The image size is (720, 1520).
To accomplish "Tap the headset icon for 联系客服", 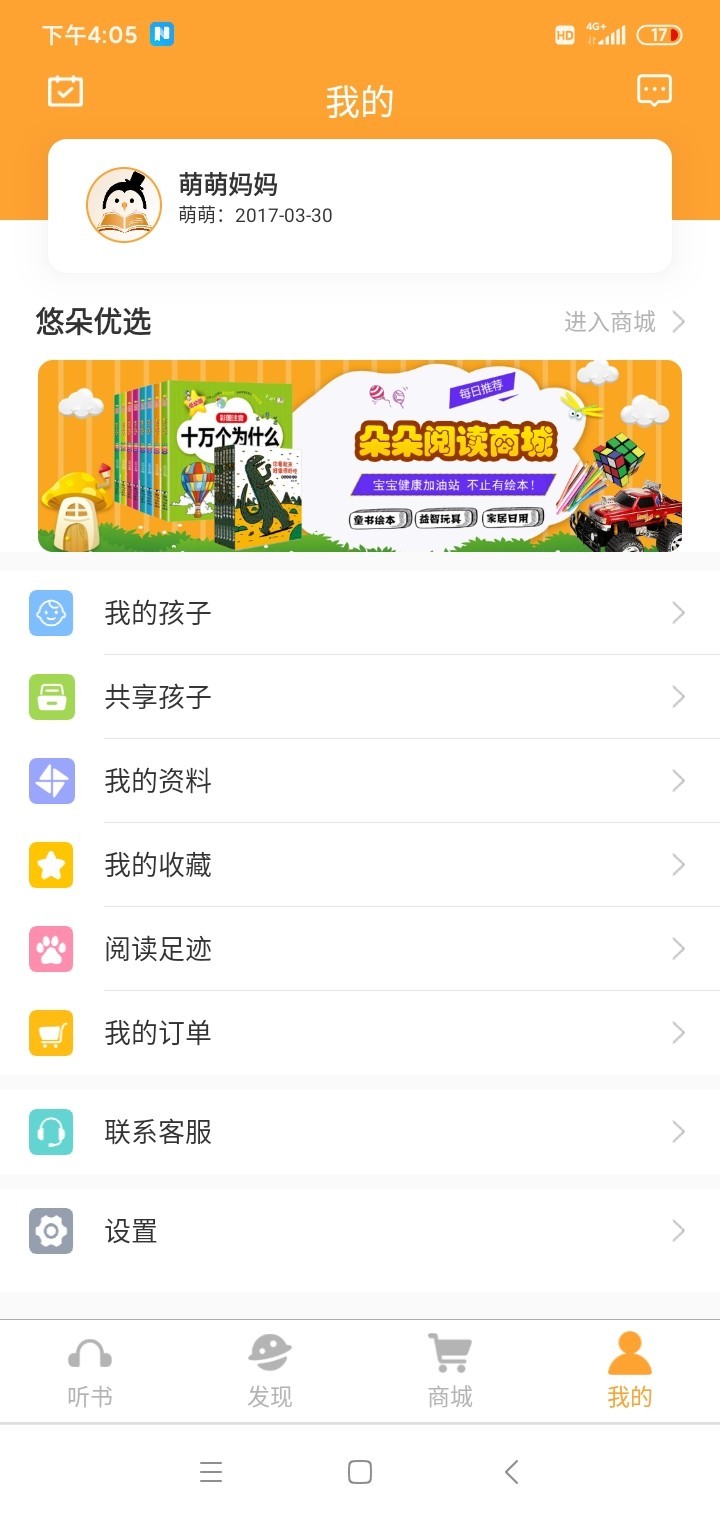I will point(51,1131).
